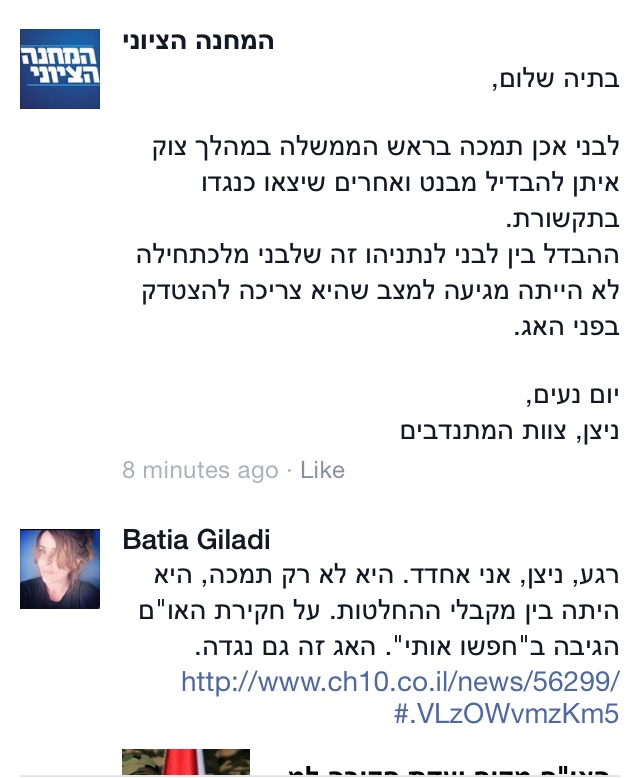Image resolution: width=640 pixels, height=778 pixels.
Task: Open the המחנה הציוני page name
Action: [x=197, y=41]
